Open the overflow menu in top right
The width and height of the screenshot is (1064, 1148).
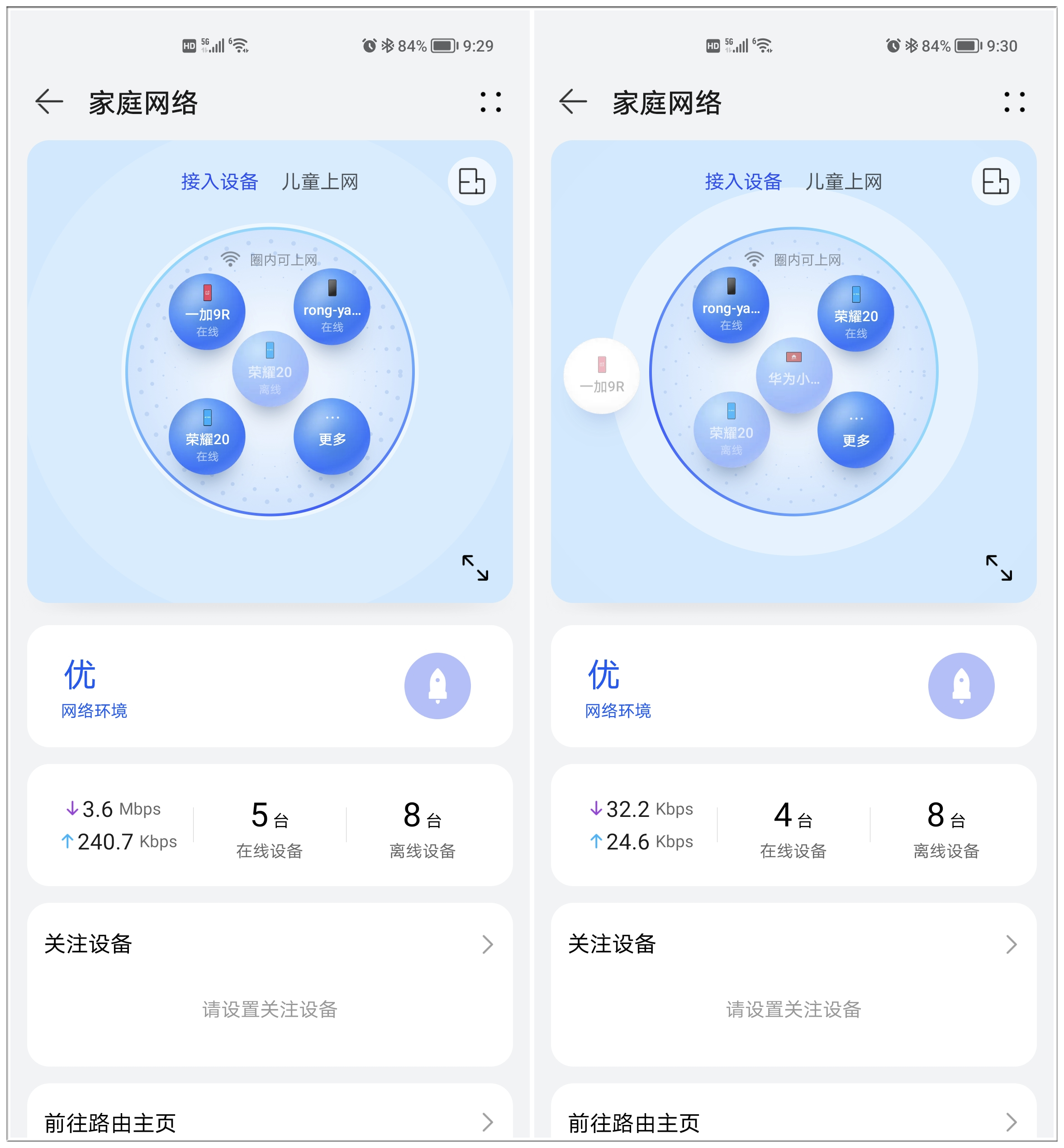tap(490, 104)
